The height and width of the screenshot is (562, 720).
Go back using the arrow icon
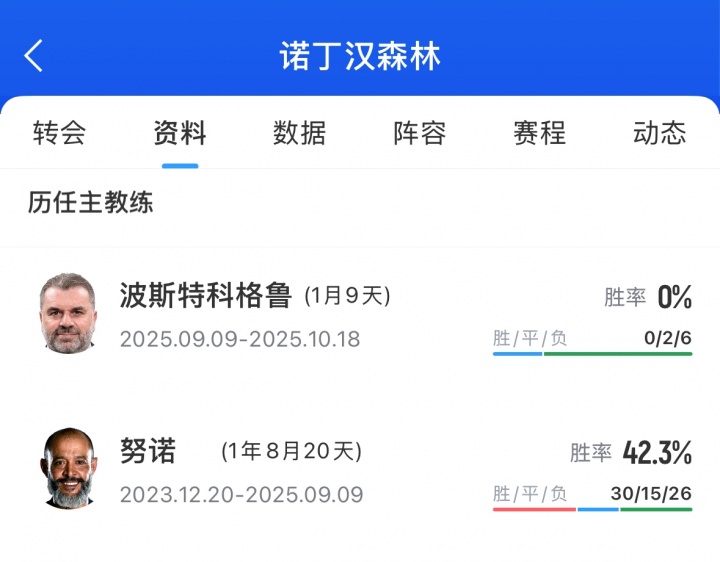pos(34,55)
